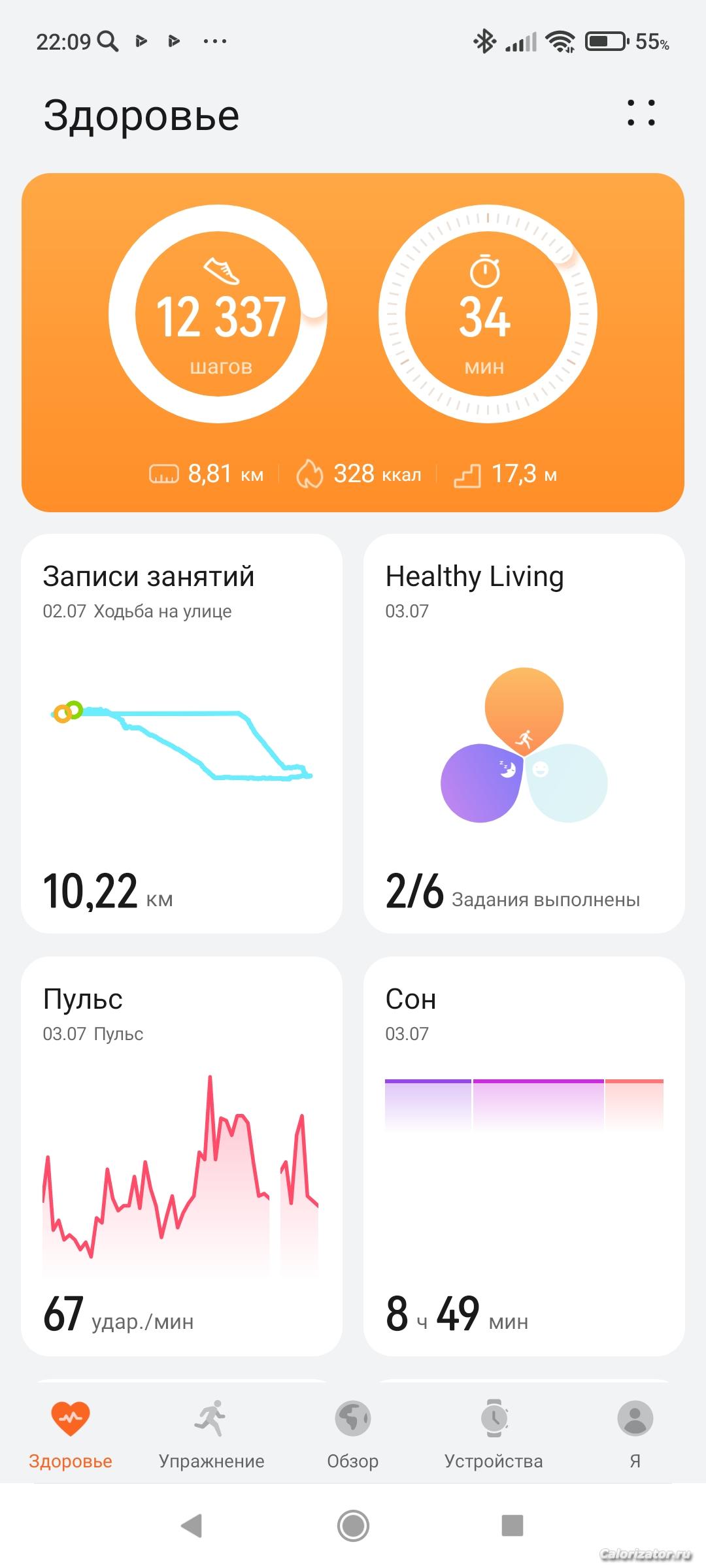706x1568 pixels.
Task: Tap the system home button
Action: click(353, 1526)
